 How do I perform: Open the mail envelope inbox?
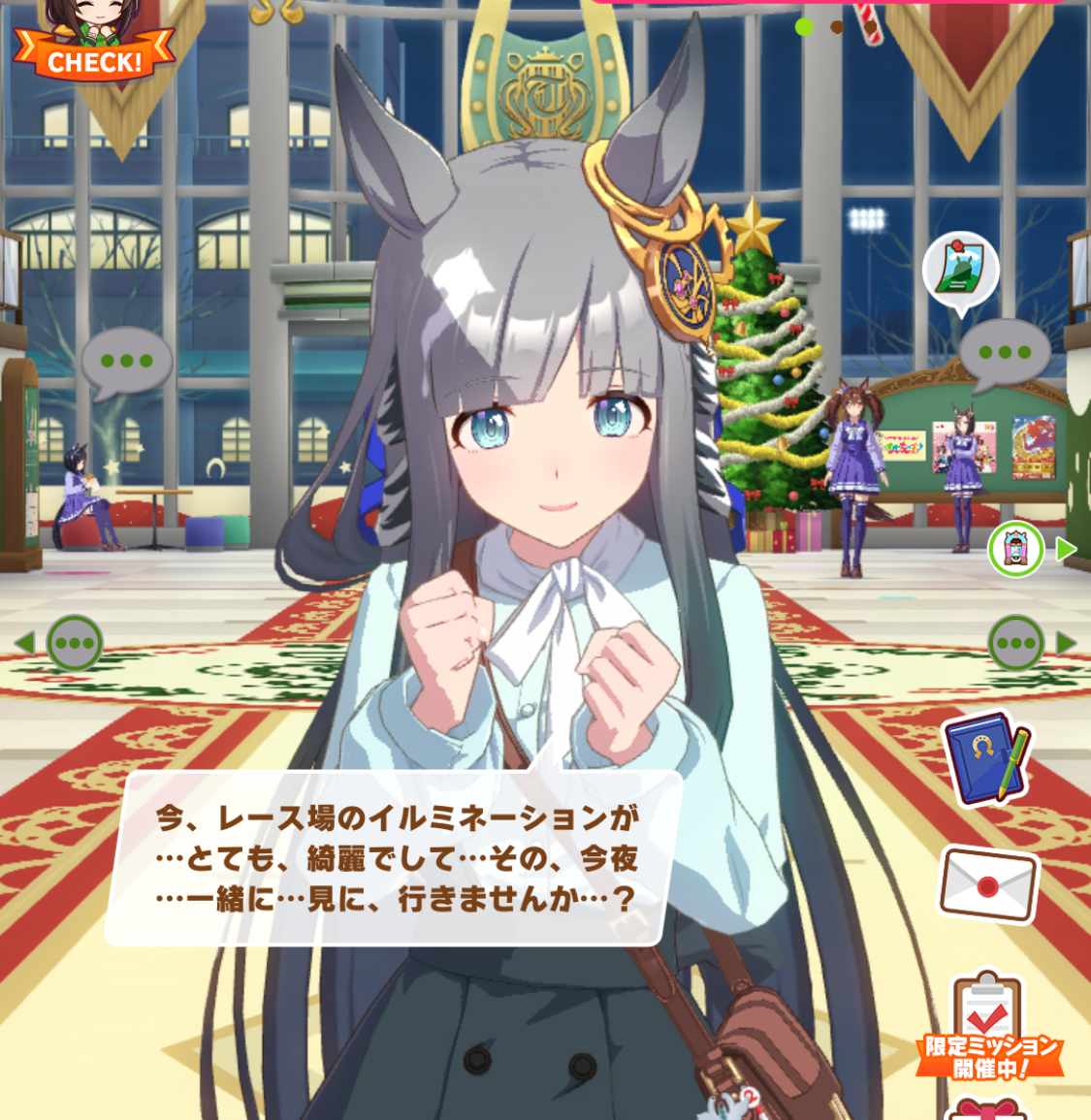[988, 884]
